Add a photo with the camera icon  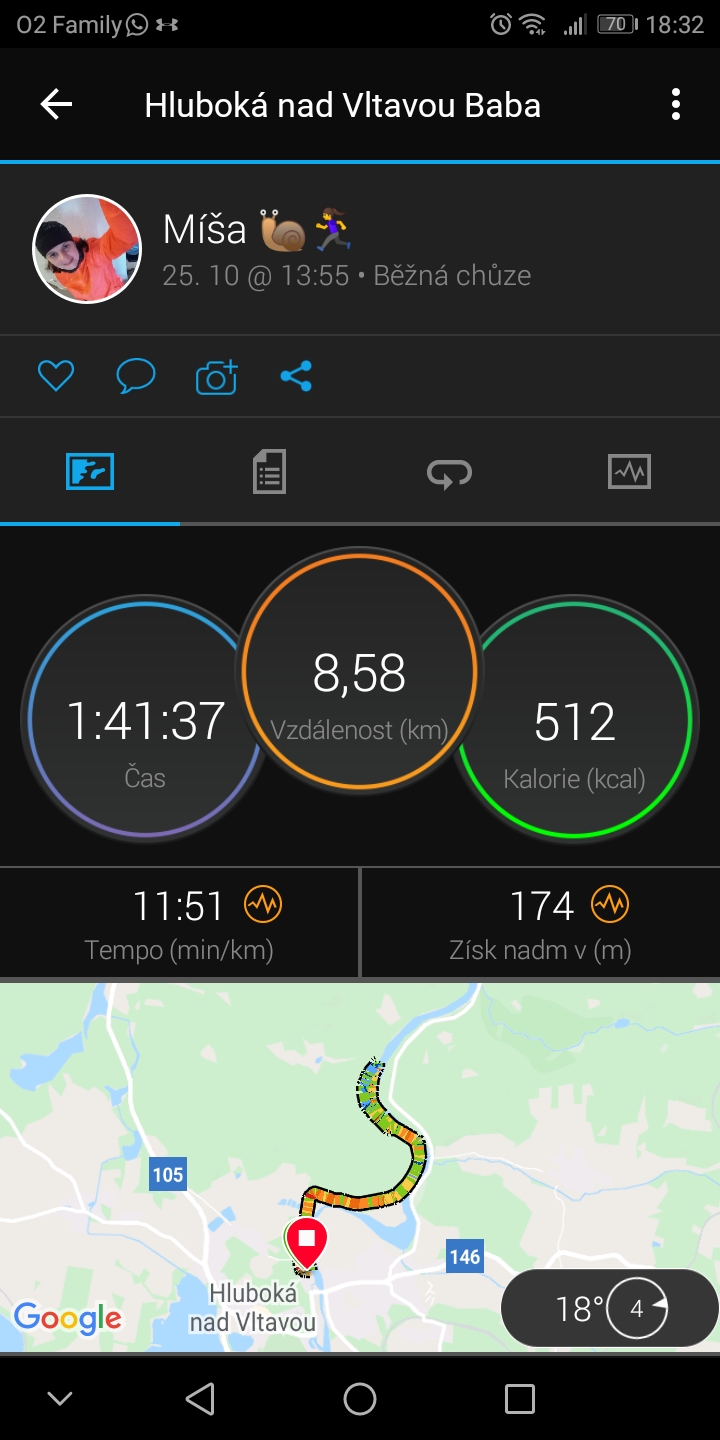(x=216, y=376)
